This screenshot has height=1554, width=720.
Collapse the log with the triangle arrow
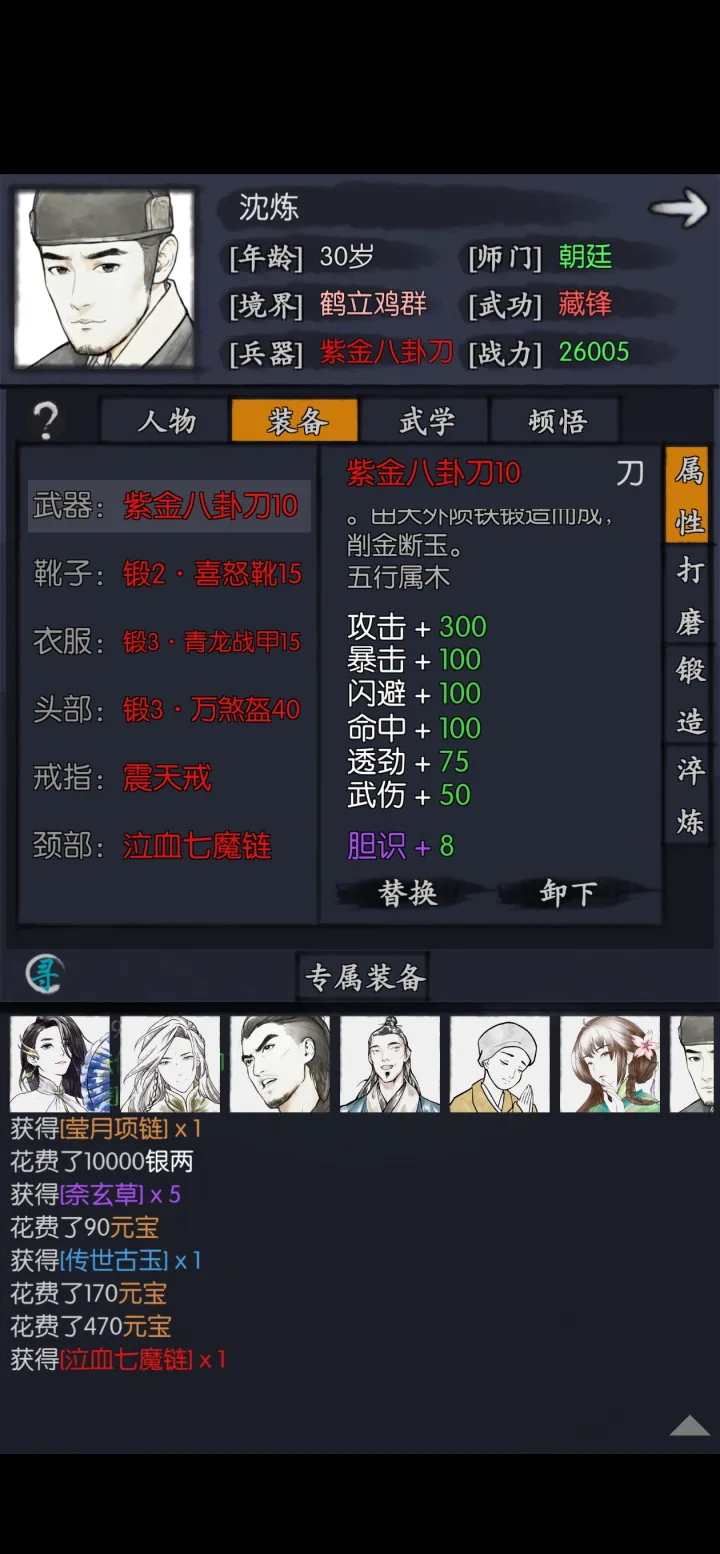(689, 1426)
